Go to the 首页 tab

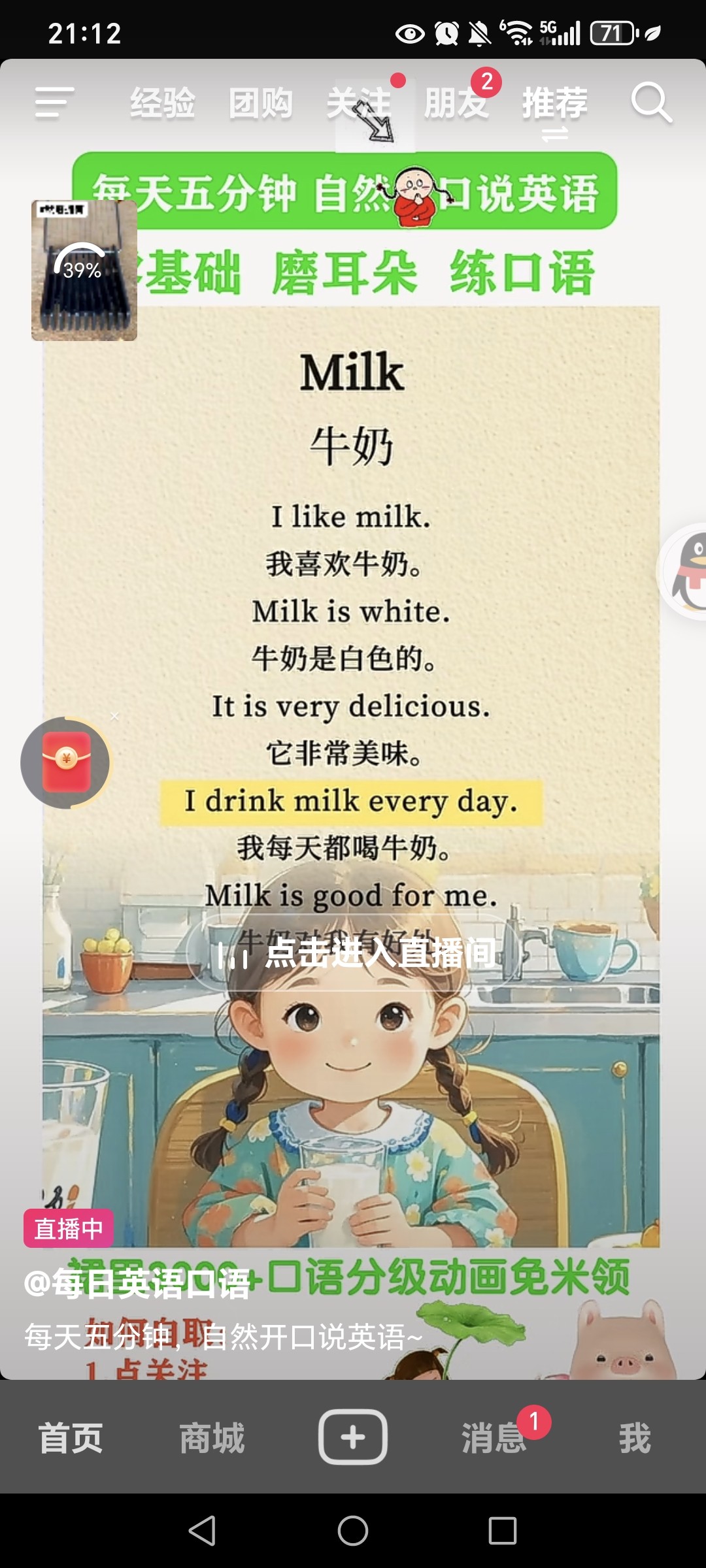[x=71, y=1438]
